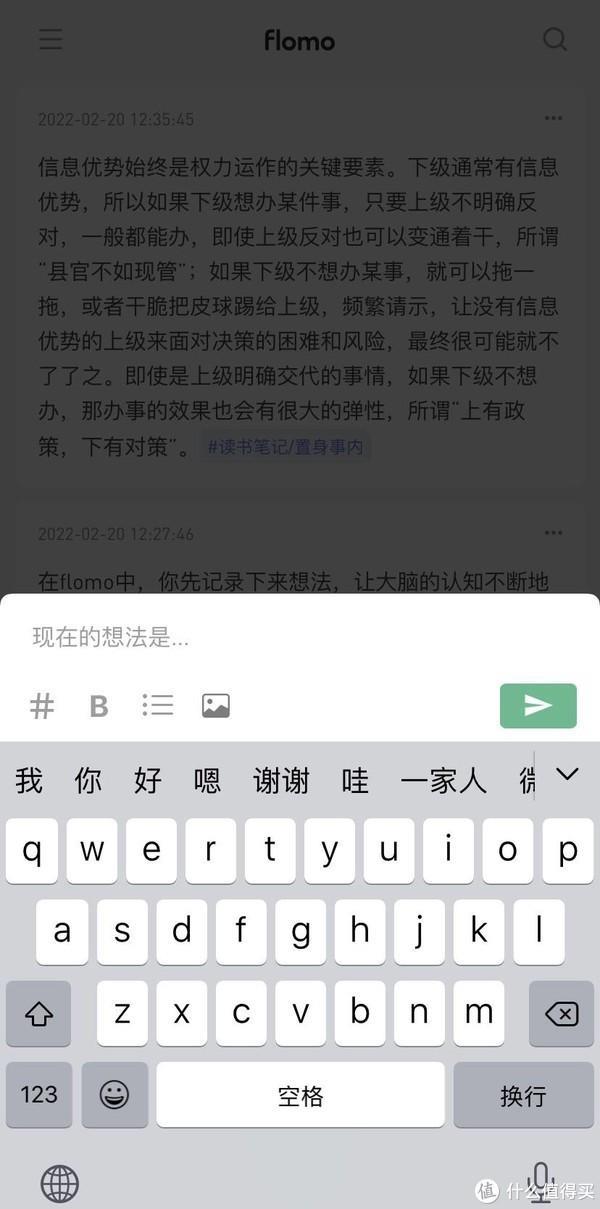This screenshot has height=1209, width=600.
Task: Attach an image to the memo
Action: pyautogui.click(x=215, y=705)
